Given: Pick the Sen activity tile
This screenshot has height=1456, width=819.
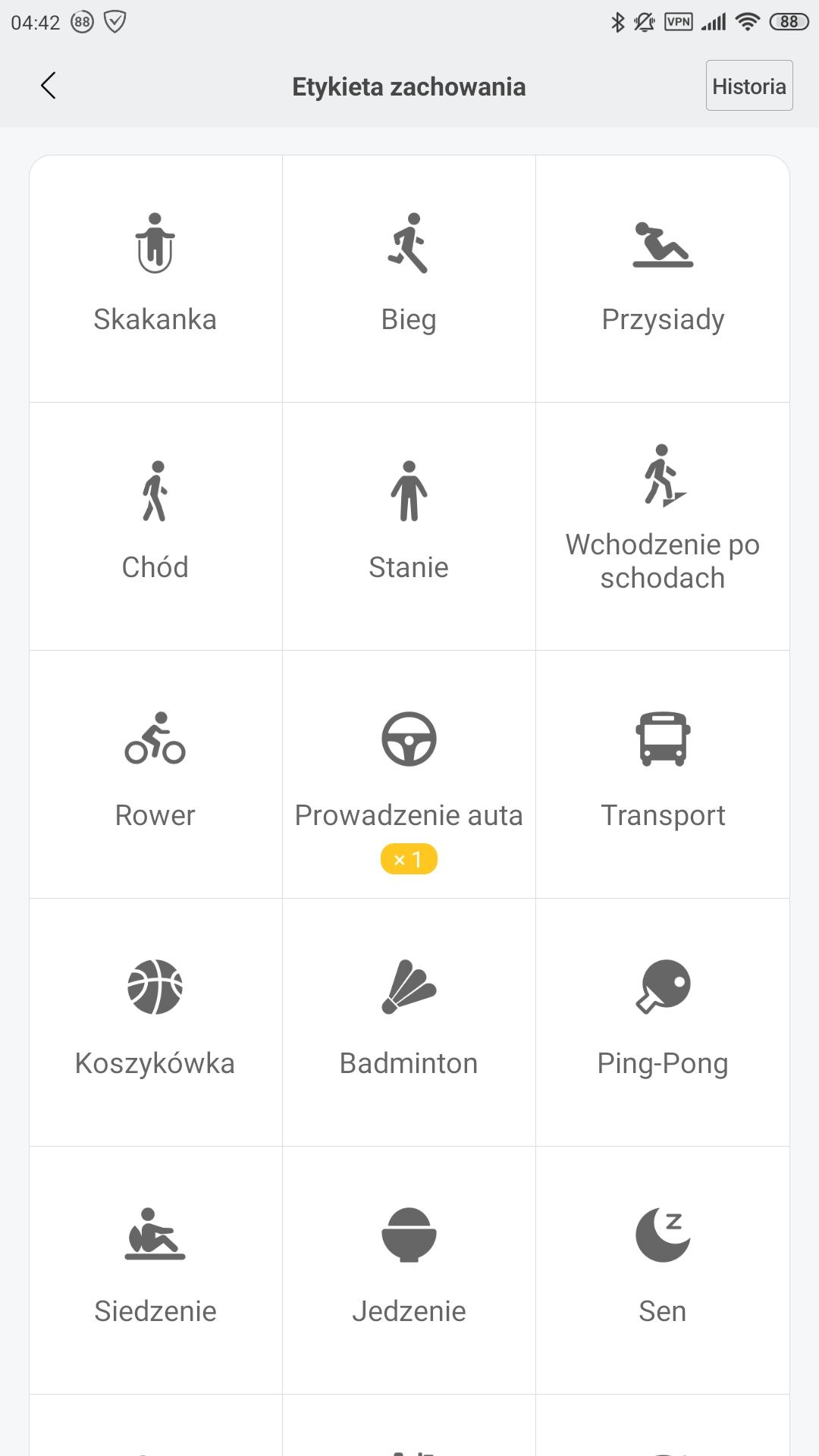Looking at the screenshot, I should point(663,1269).
